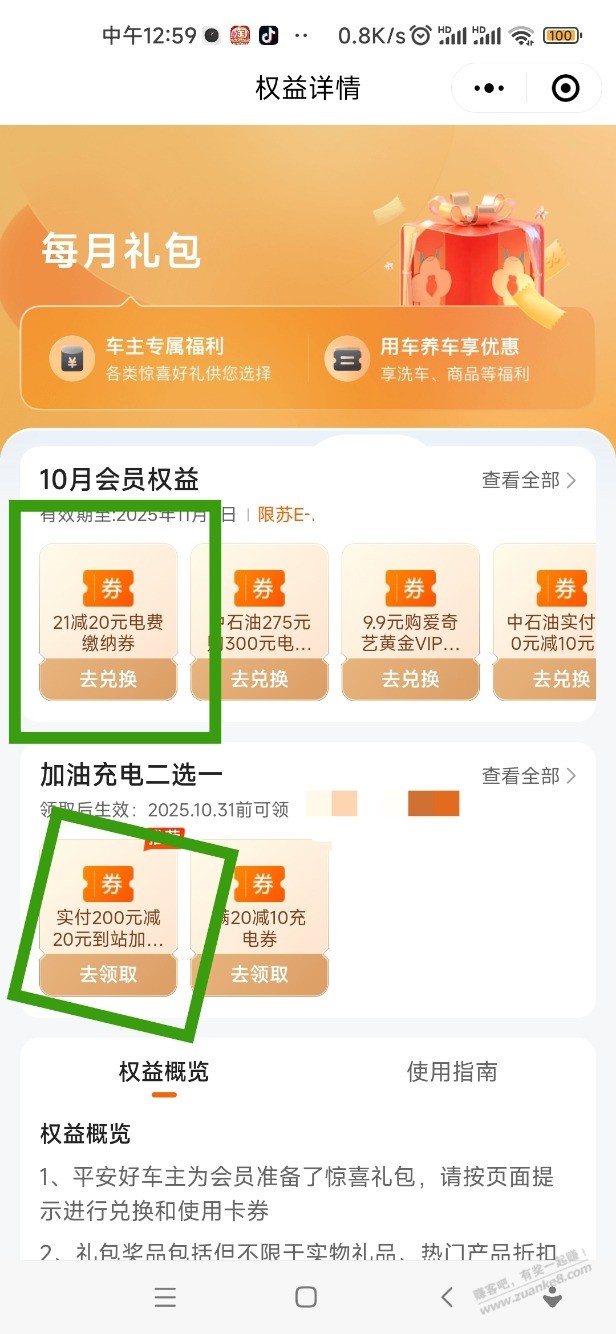Viewport: 616px width, 1334px height.
Task: Close the mini program with the circle icon
Action: pyautogui.click(x=565, y=89)
